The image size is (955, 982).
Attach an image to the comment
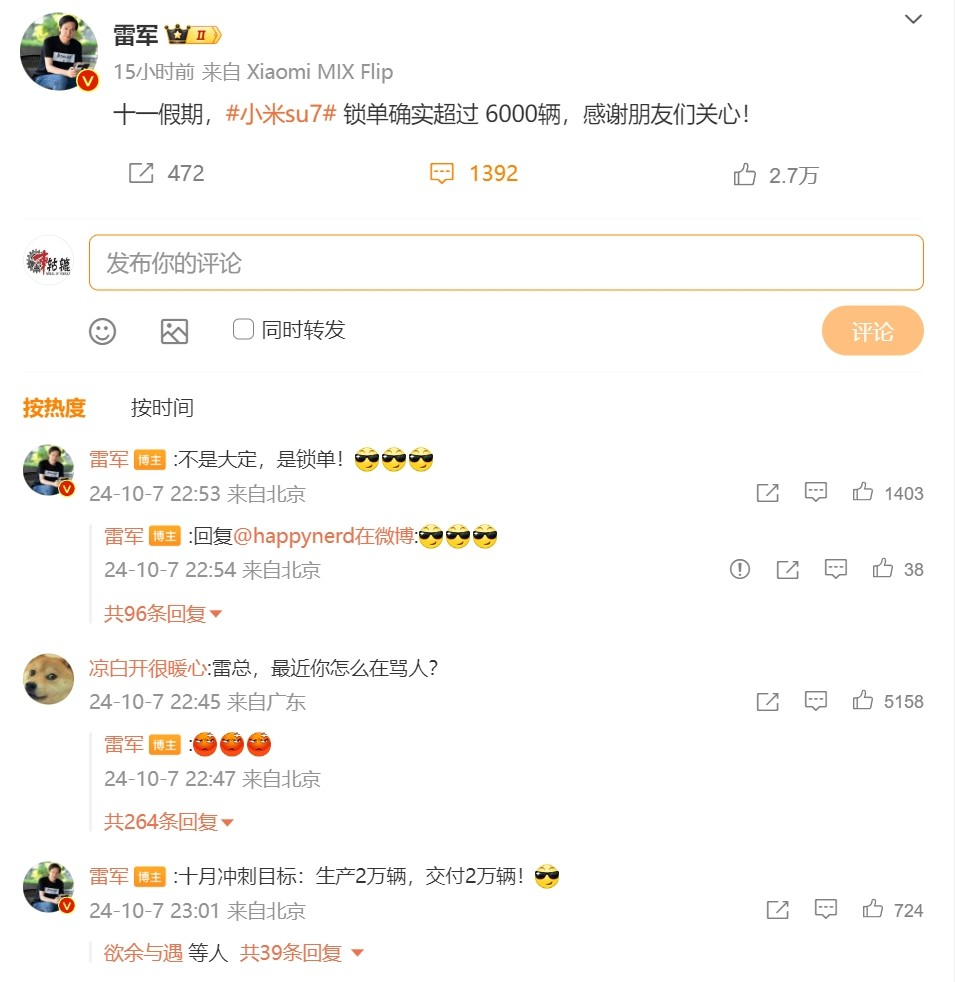pos(174,331)
